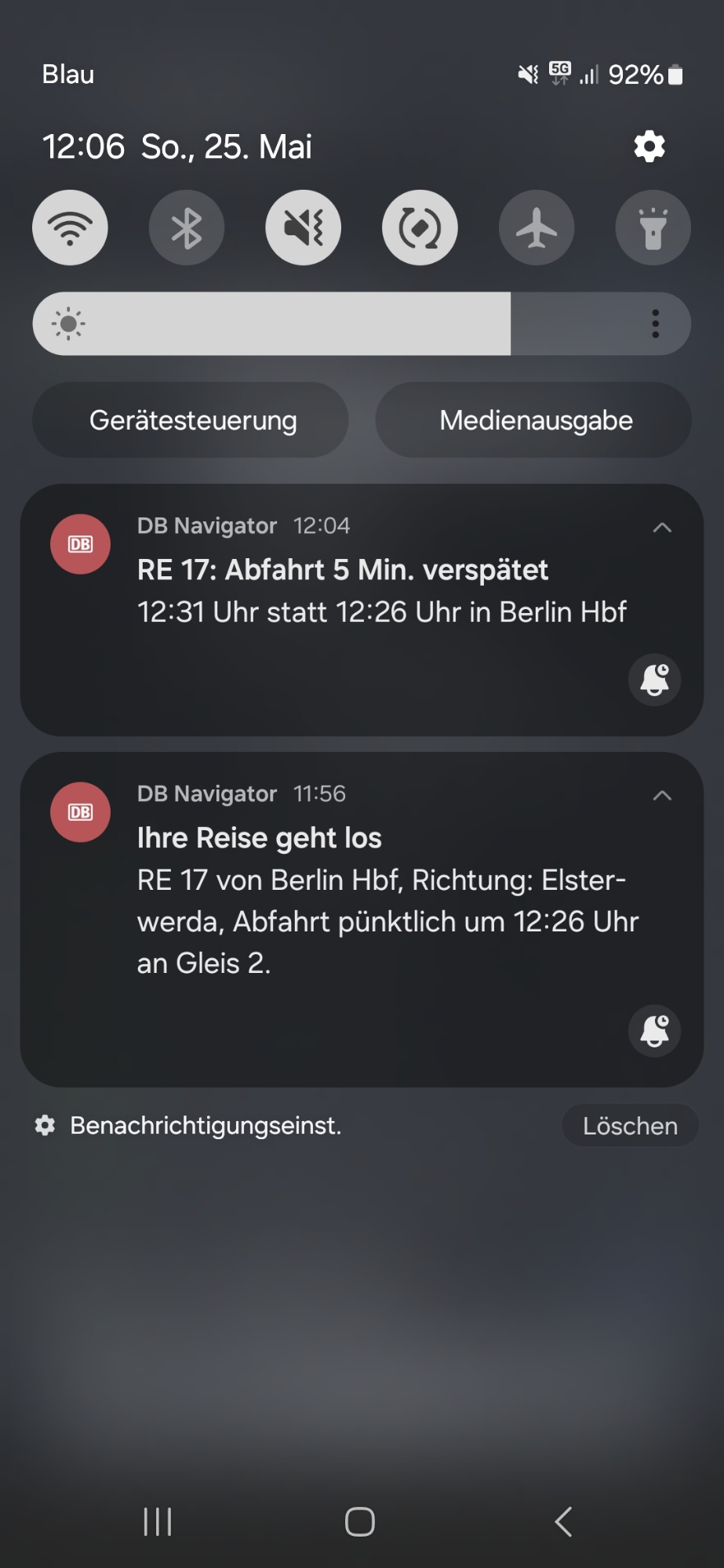This screenshot has height=1568, width=724.
Task: Clear all notifications with Löschen
Action: tap(630, 1126)
